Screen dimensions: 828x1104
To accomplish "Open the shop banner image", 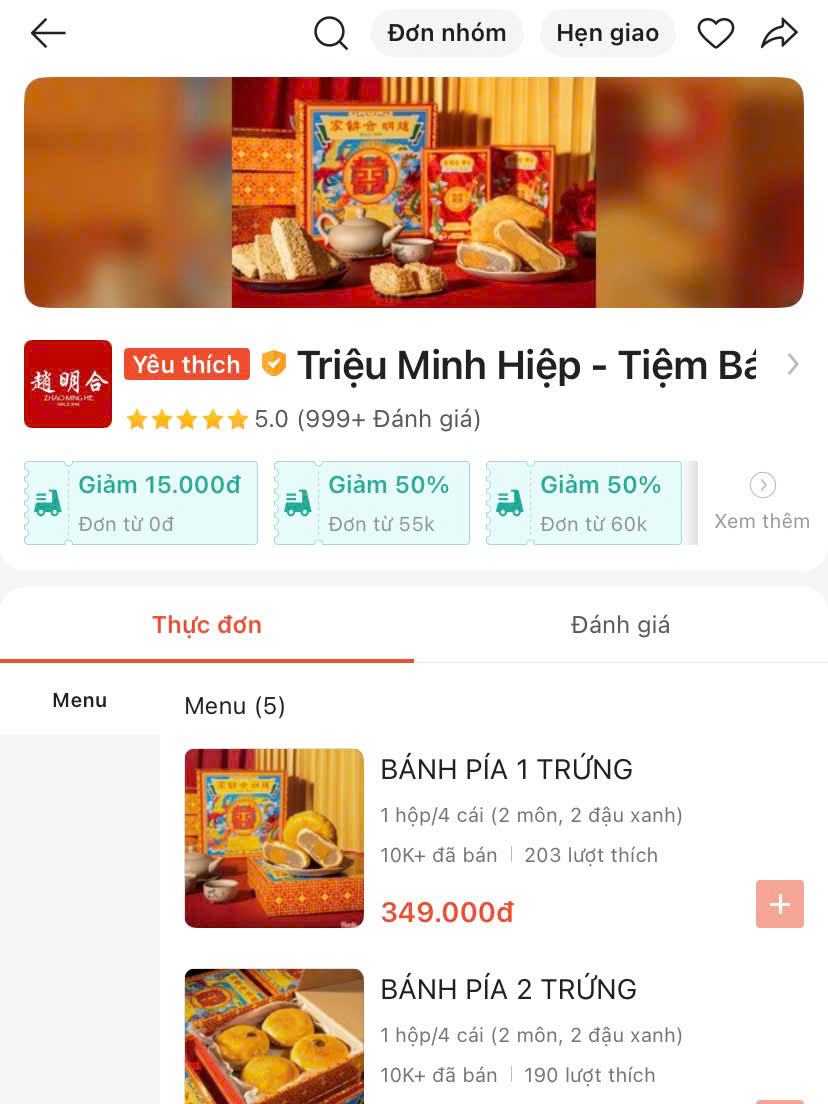I will pos(414,192).
